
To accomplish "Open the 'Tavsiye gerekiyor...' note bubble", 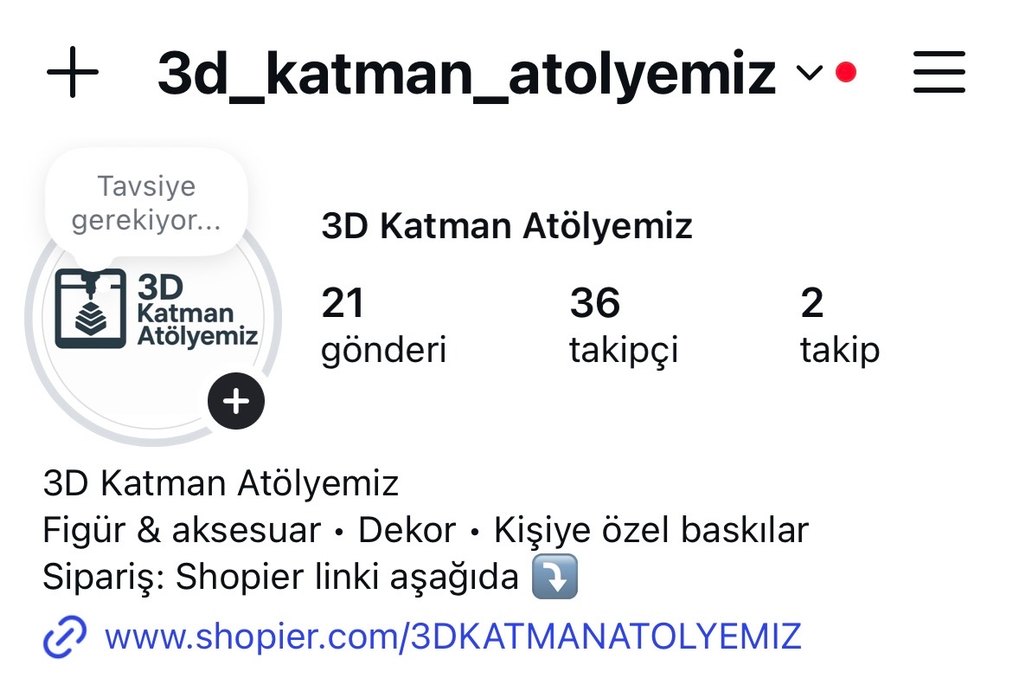I will (x=147, y=203).
